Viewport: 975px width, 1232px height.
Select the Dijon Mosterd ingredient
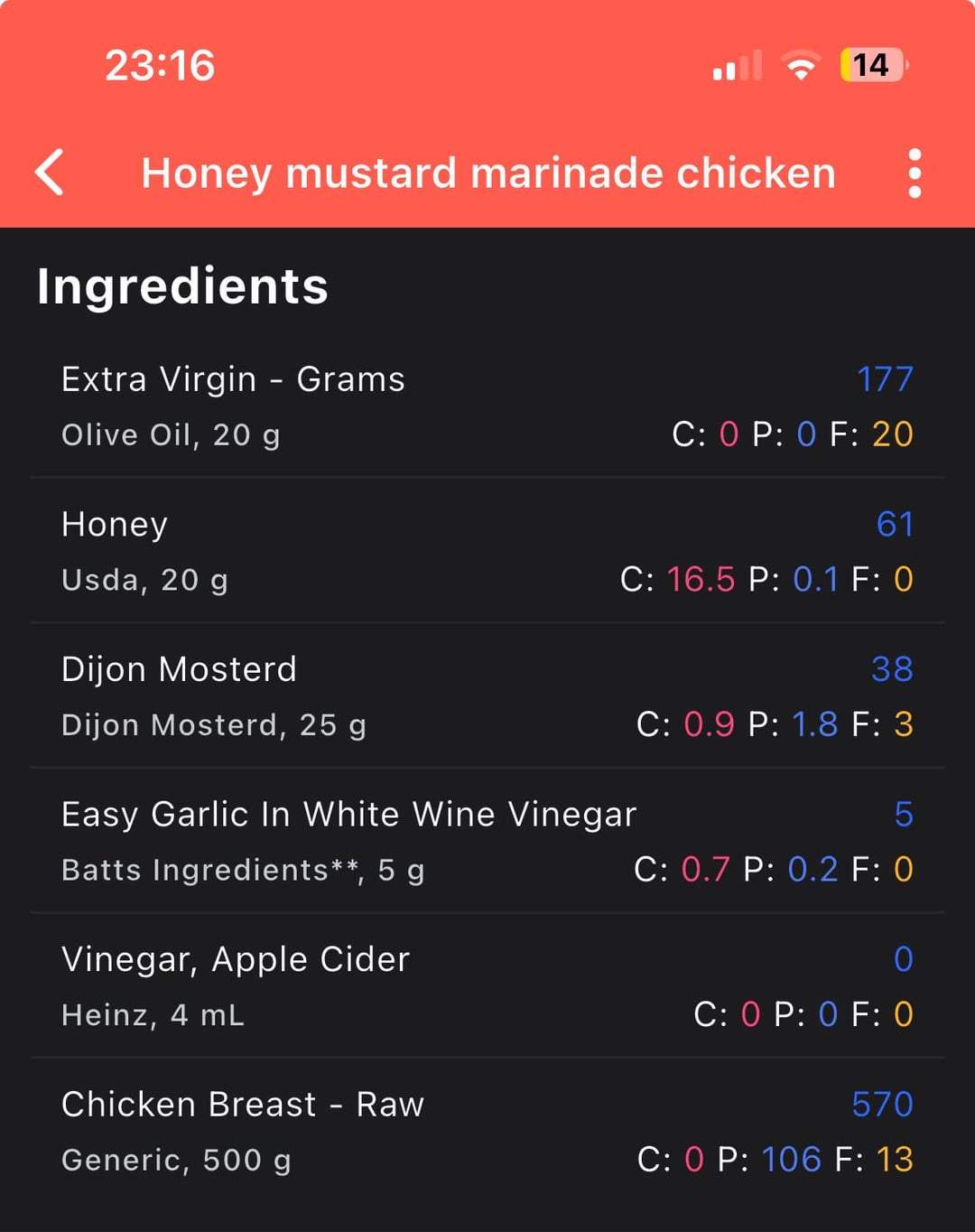tap(487, 695)
